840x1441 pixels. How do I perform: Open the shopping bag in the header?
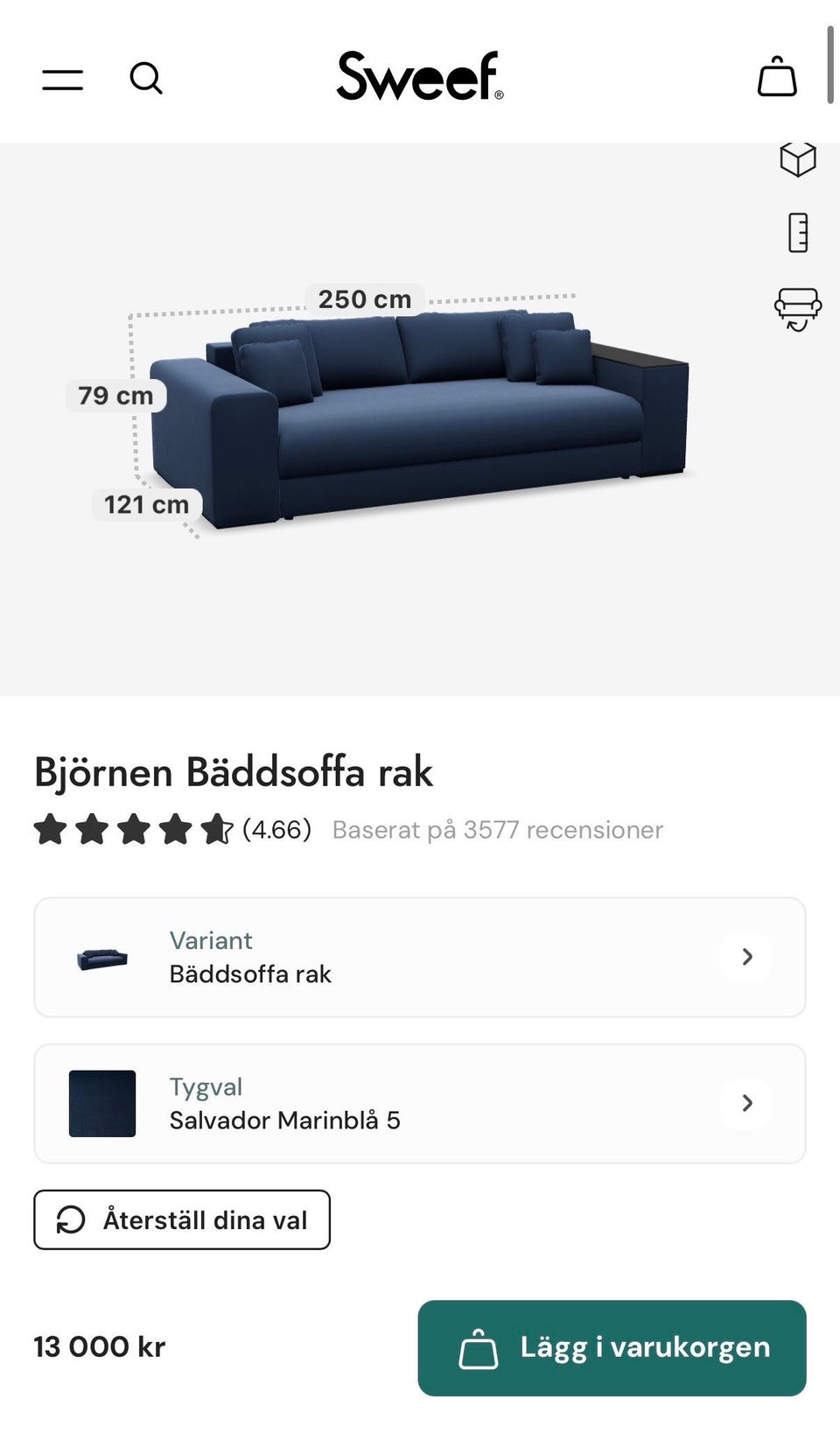coord(776,77)
